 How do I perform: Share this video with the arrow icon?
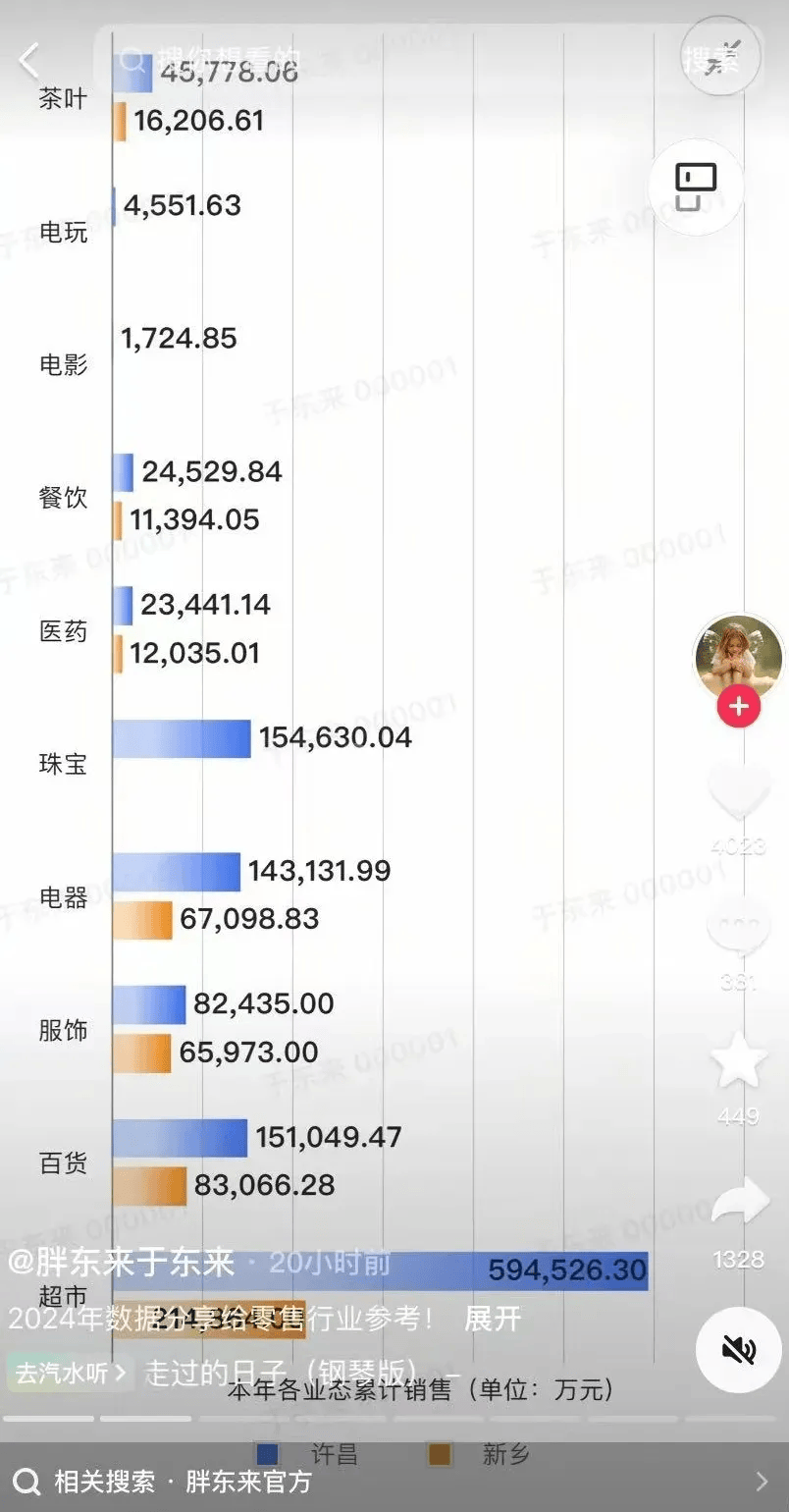738,1203
